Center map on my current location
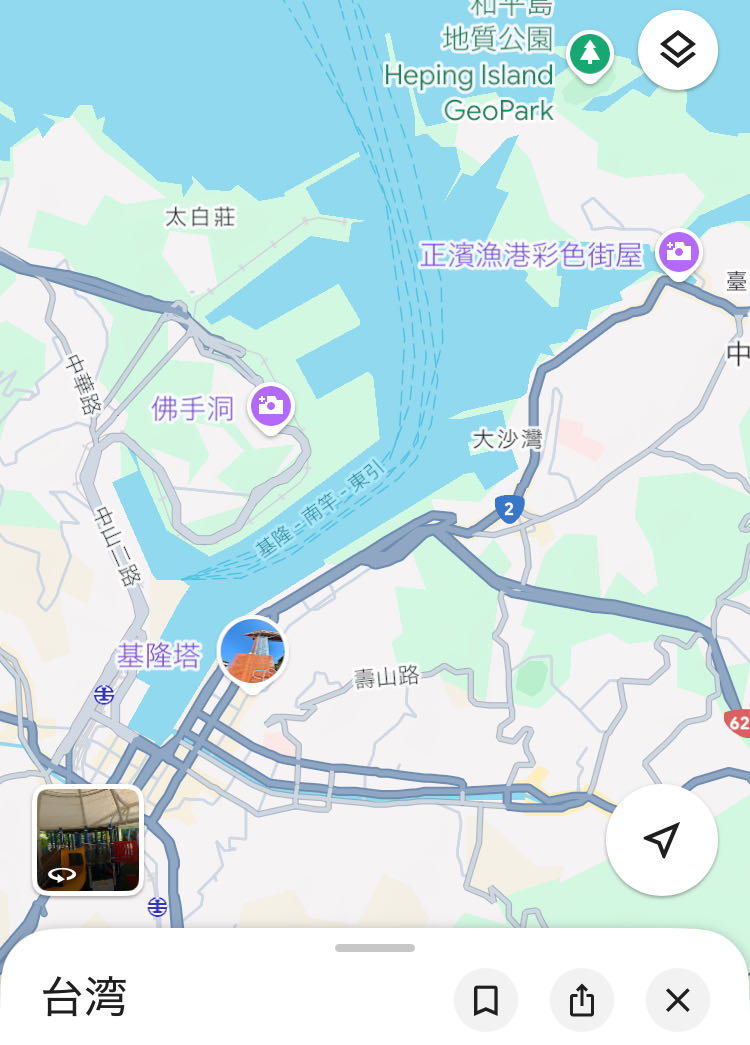 click(x=661, y=840)
